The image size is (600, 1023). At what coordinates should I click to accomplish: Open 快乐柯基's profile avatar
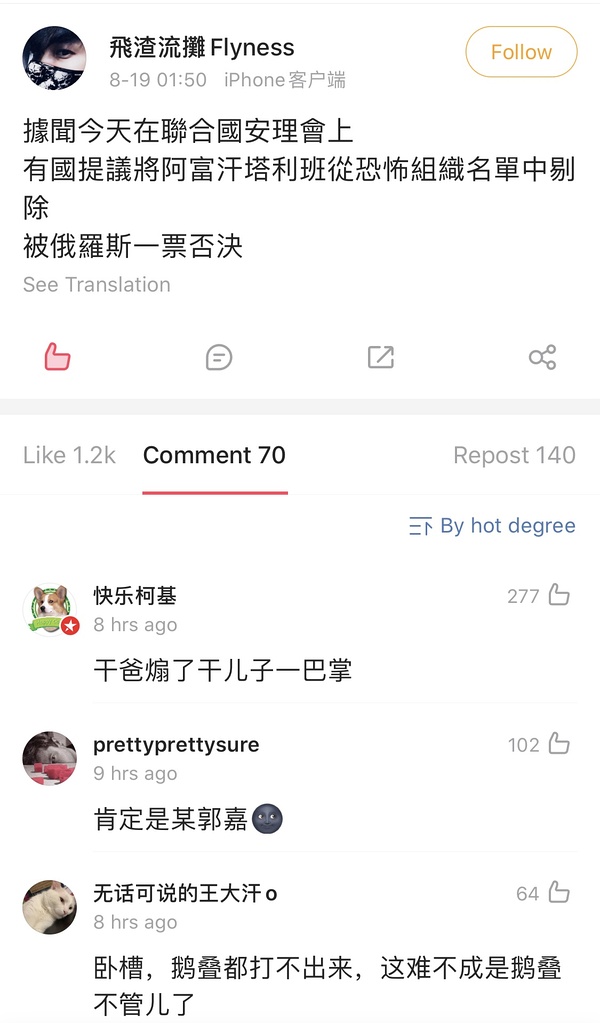coord(50,609)
